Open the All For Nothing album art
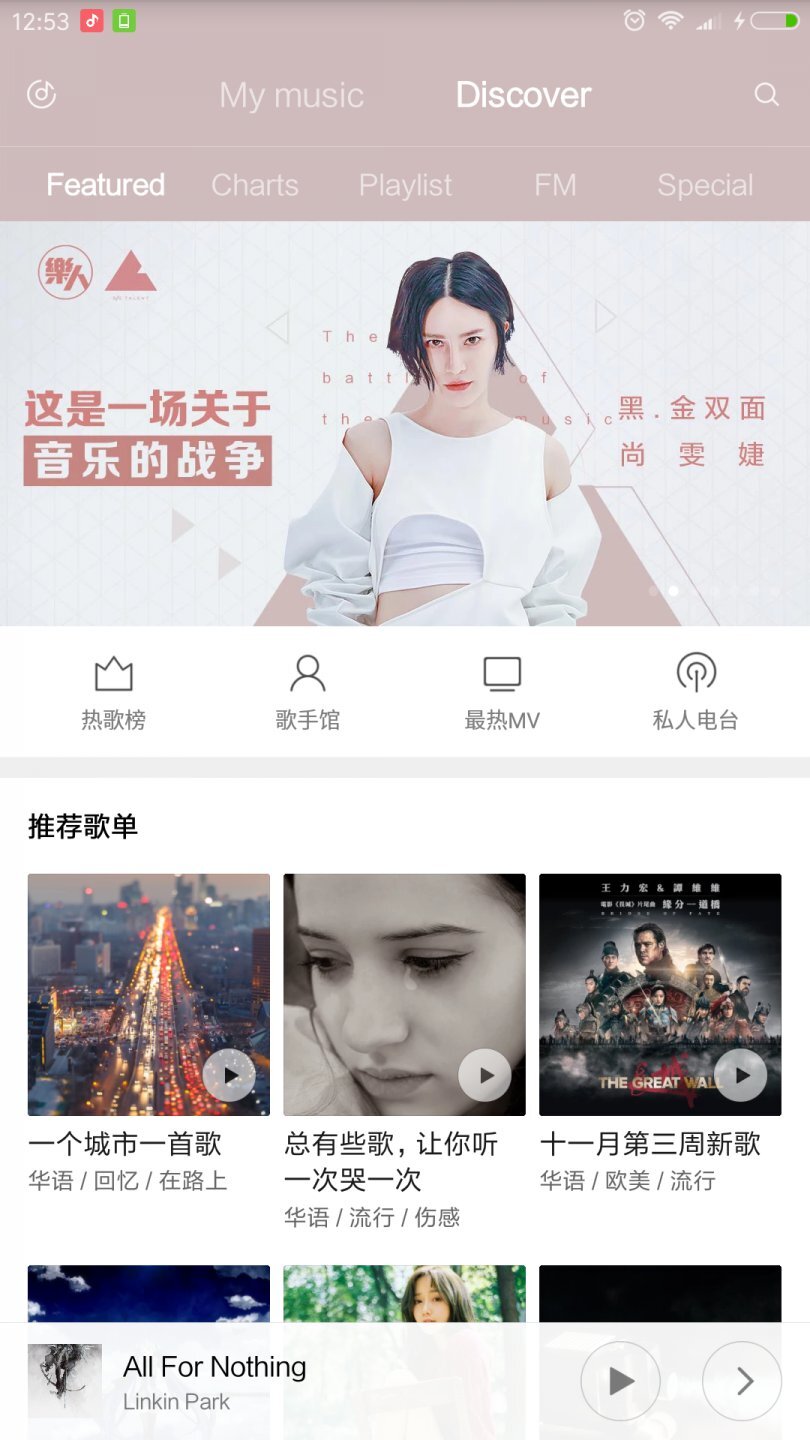Image resolution: width=810 pixels, height=1440 pixels. tap(65, 1380)
